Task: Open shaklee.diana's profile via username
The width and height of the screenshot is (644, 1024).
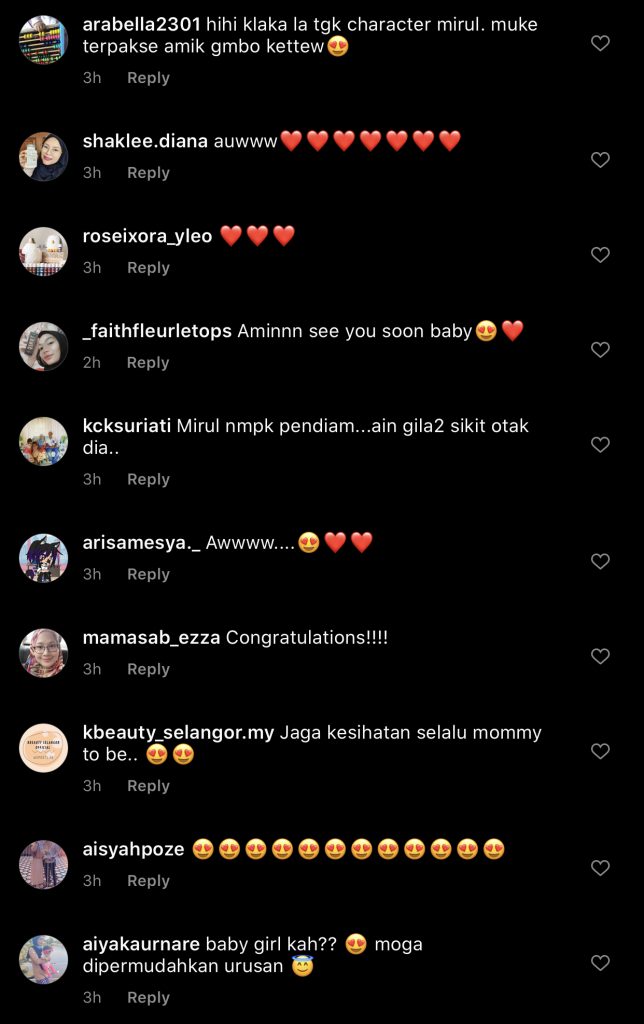Action: (145, 141)
